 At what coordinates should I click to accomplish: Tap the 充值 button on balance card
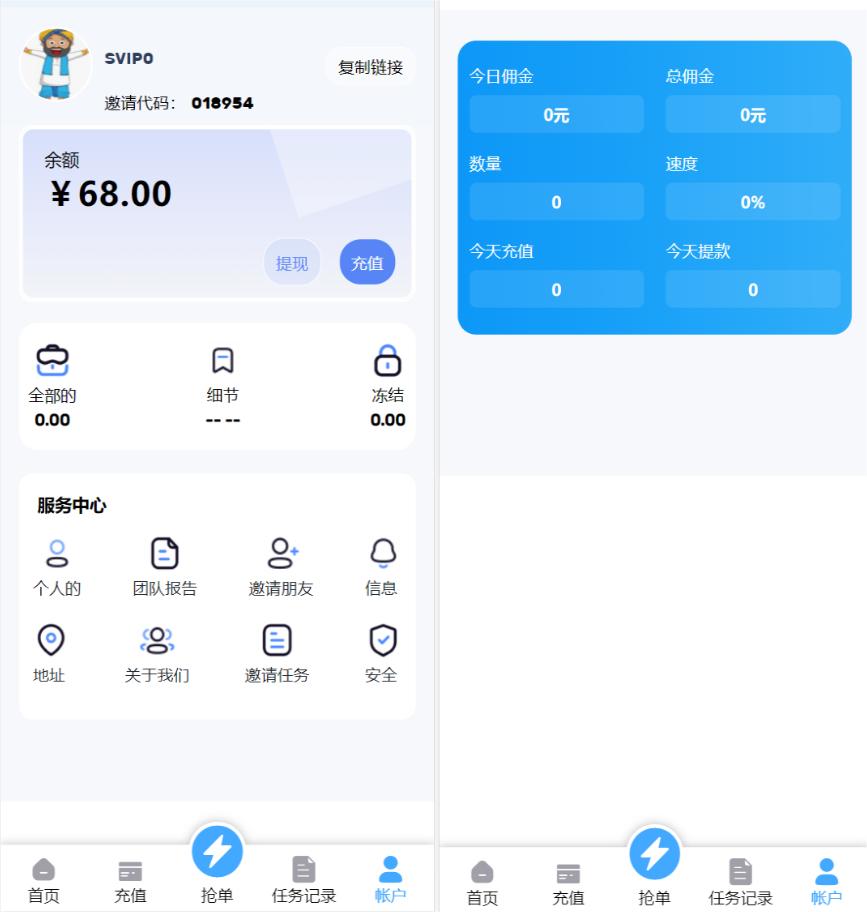(x=367, y=263)
